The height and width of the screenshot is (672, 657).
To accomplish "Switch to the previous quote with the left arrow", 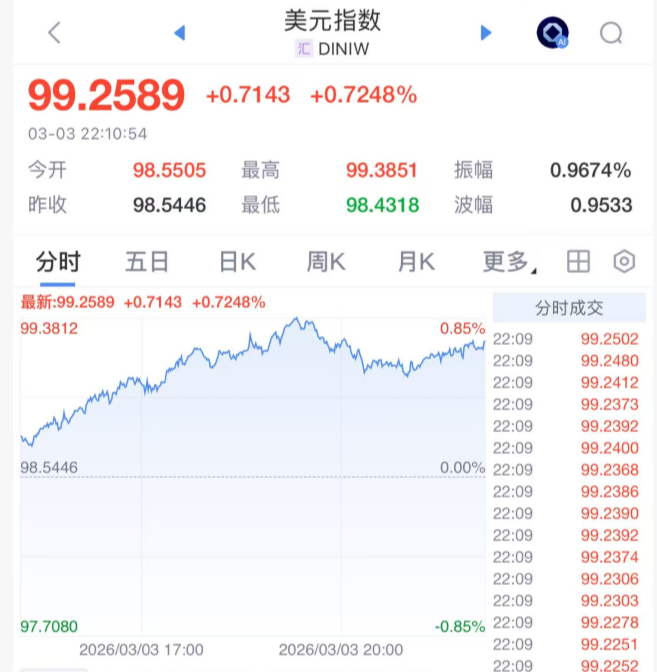I will 180,33.
